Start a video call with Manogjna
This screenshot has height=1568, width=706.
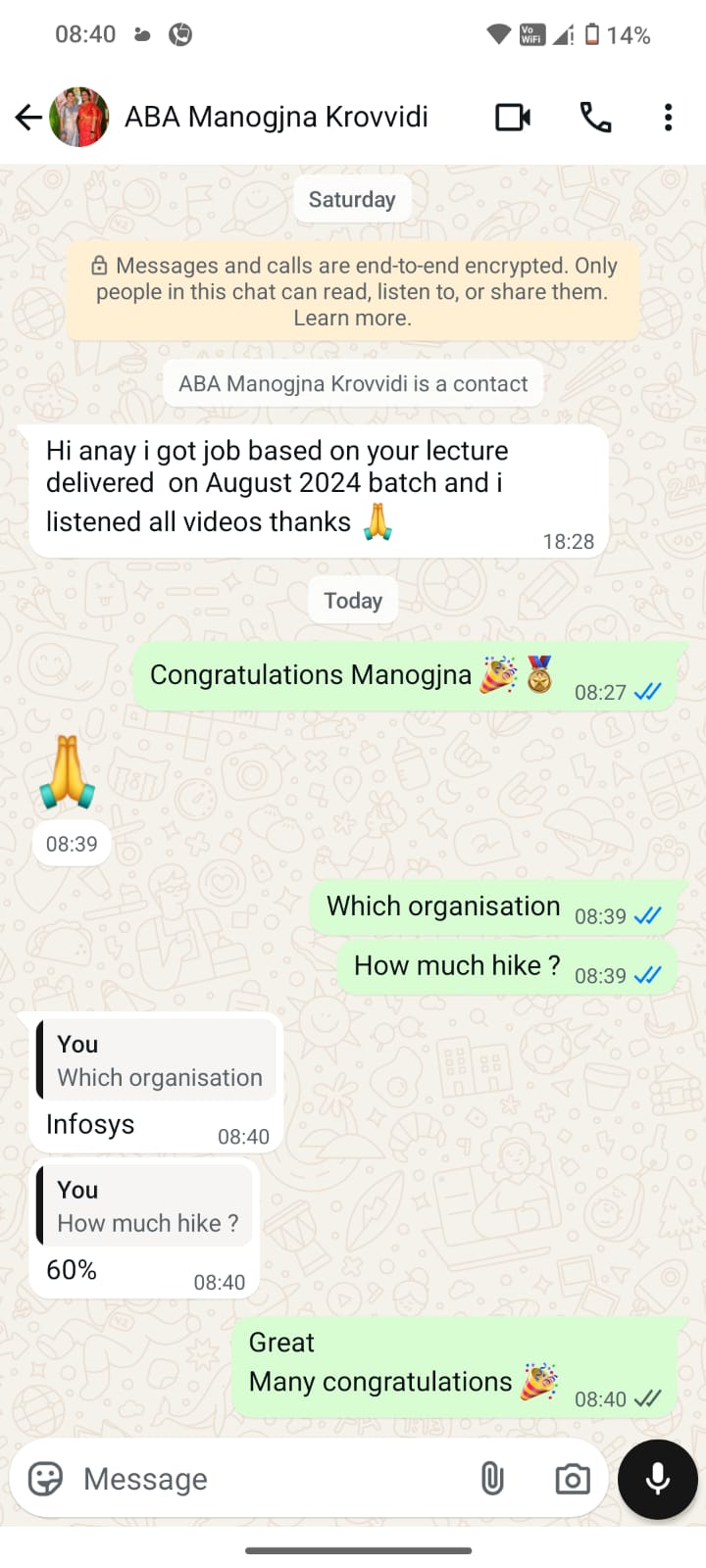coord(512,118)
